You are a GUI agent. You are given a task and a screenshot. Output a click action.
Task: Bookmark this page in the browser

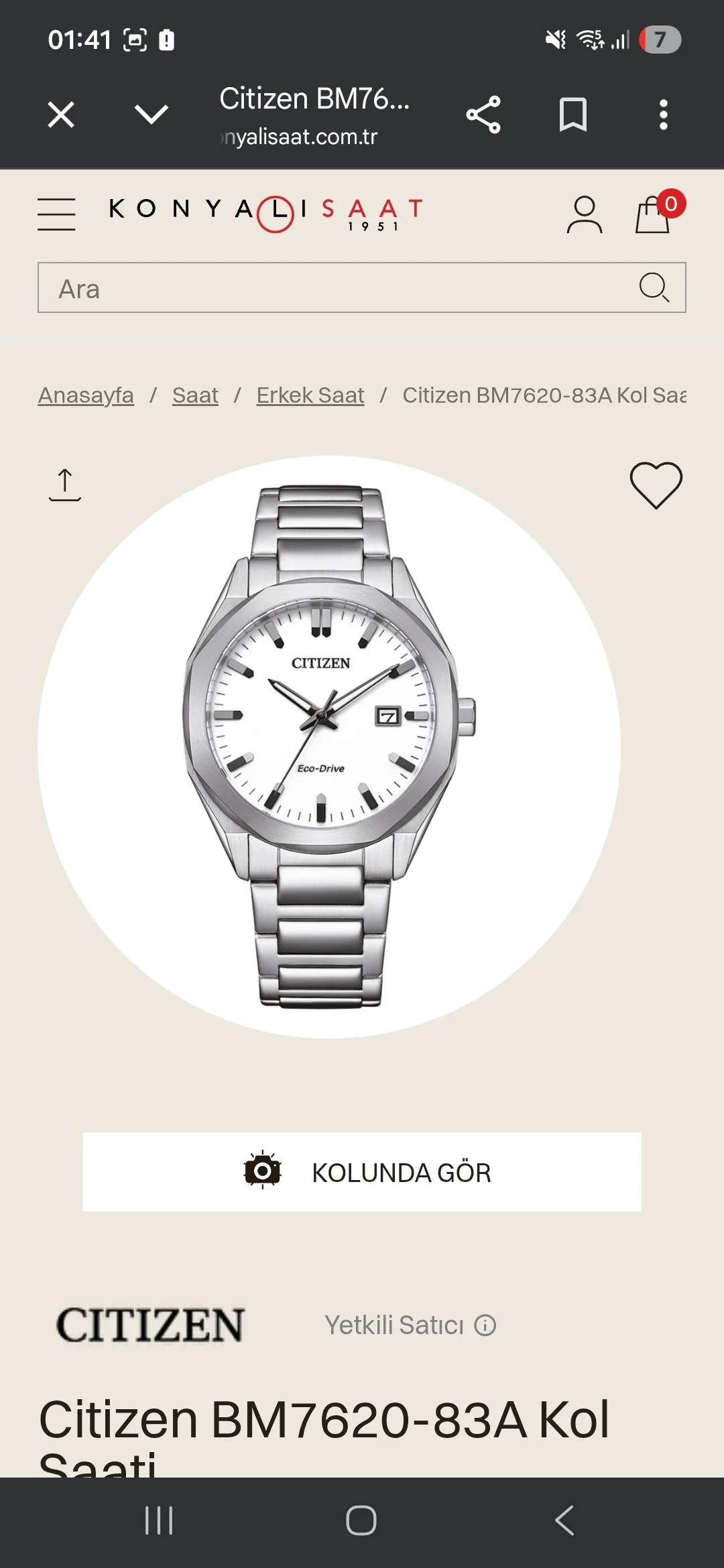pos(573,115)
